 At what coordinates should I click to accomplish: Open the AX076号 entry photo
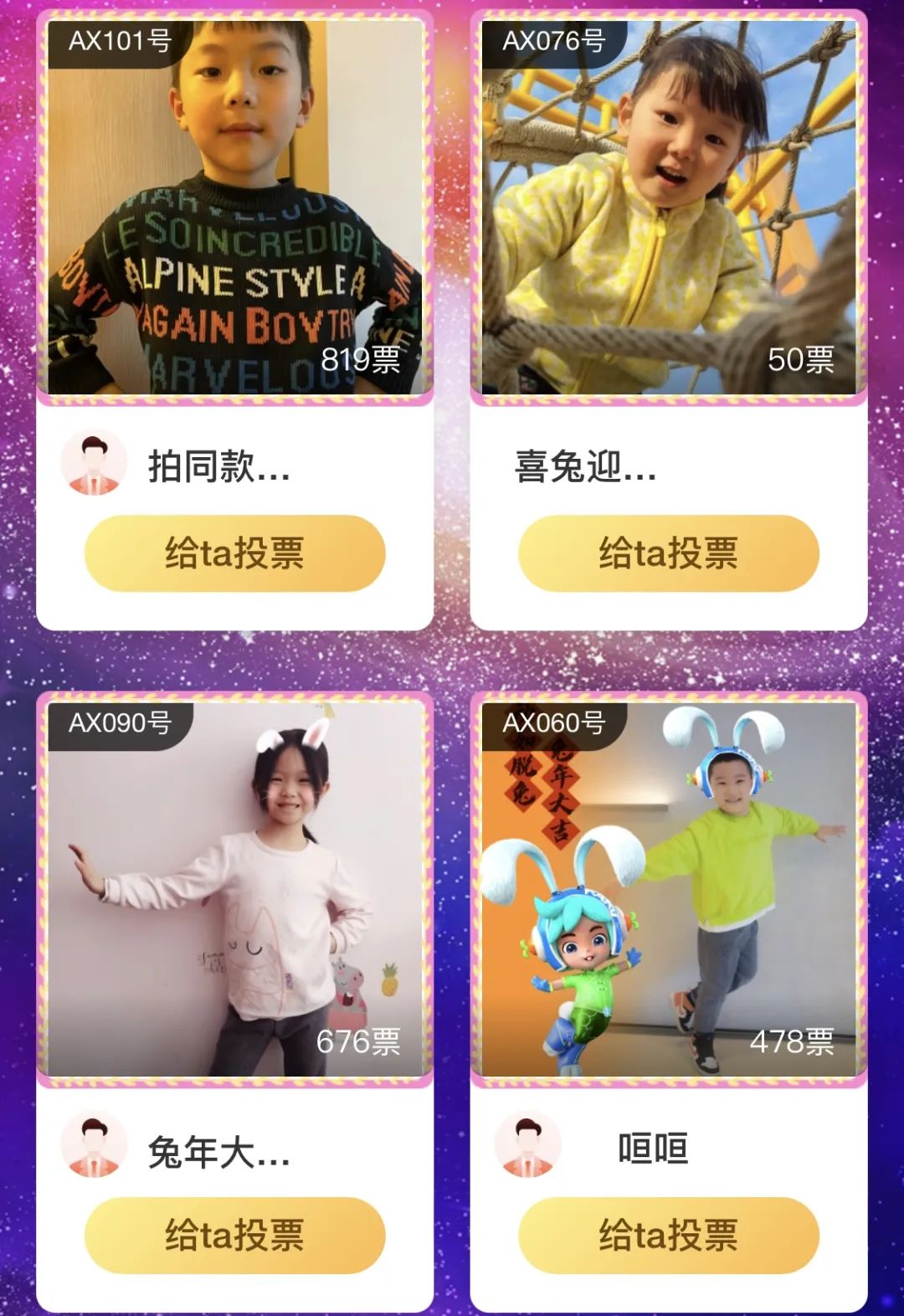[668, 208]
